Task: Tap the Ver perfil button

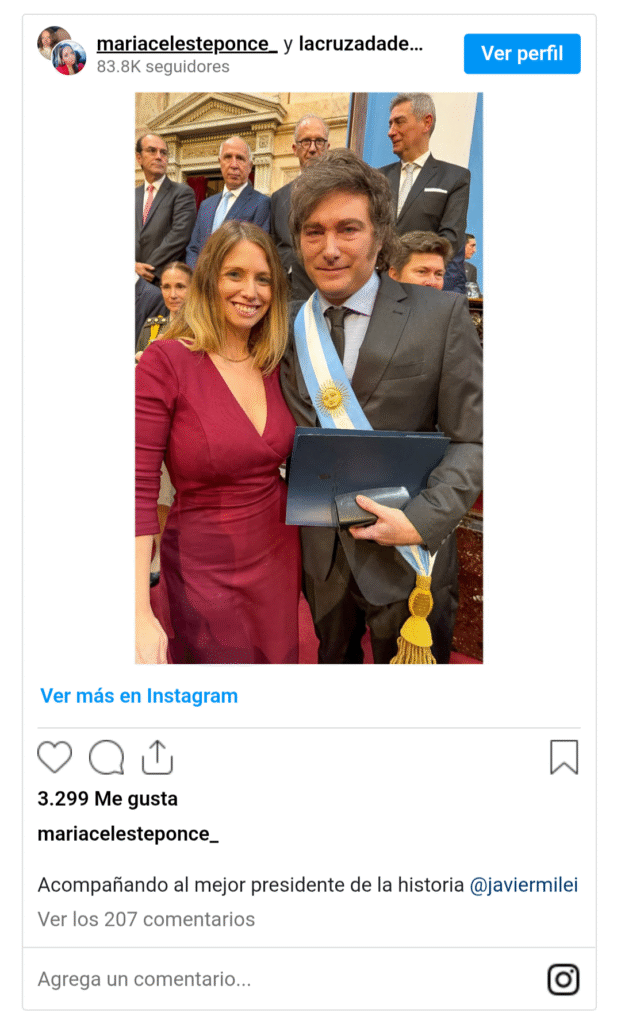Action: [521, 54]
